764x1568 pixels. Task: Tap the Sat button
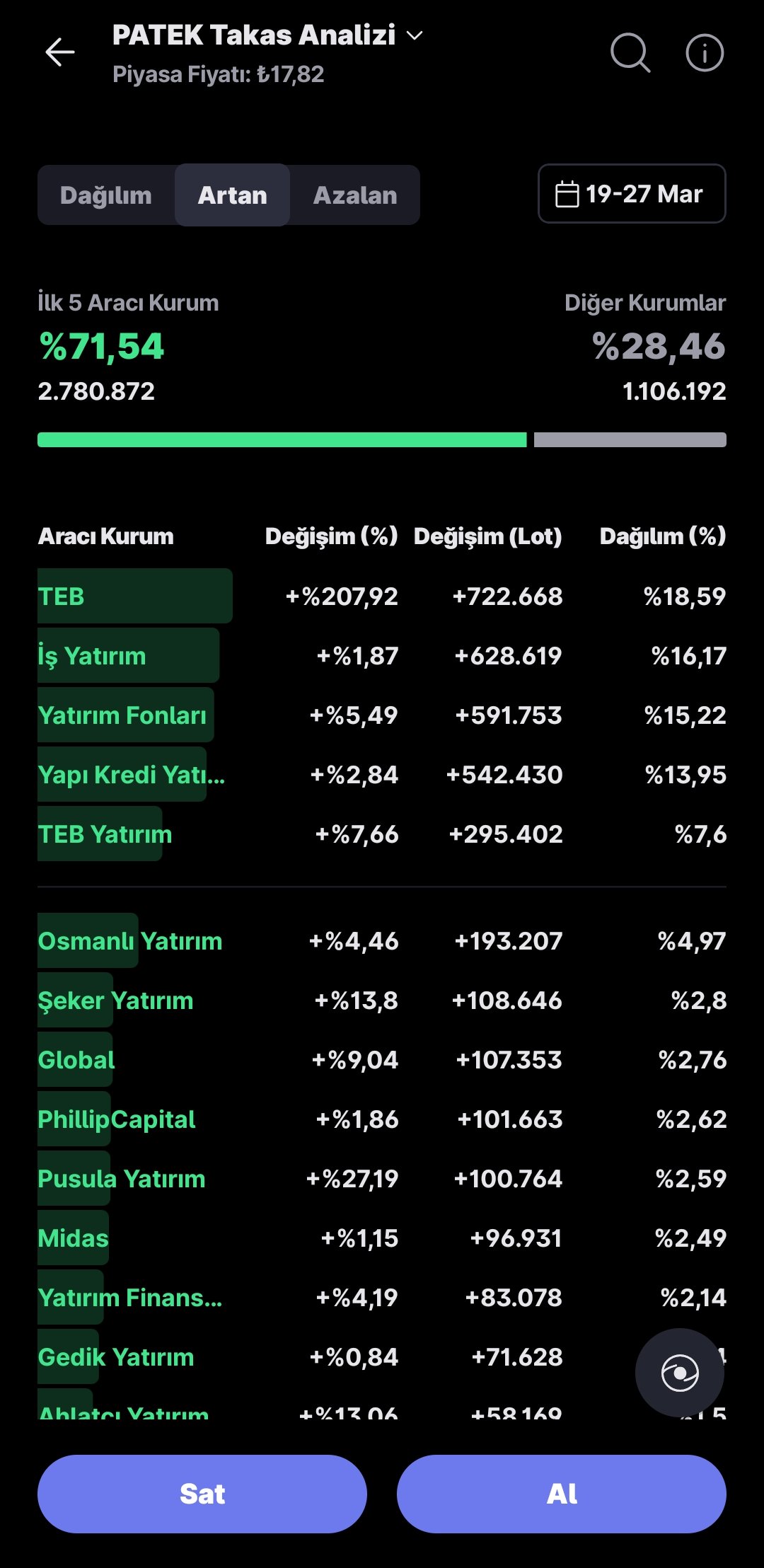(x=202, y=1494)
